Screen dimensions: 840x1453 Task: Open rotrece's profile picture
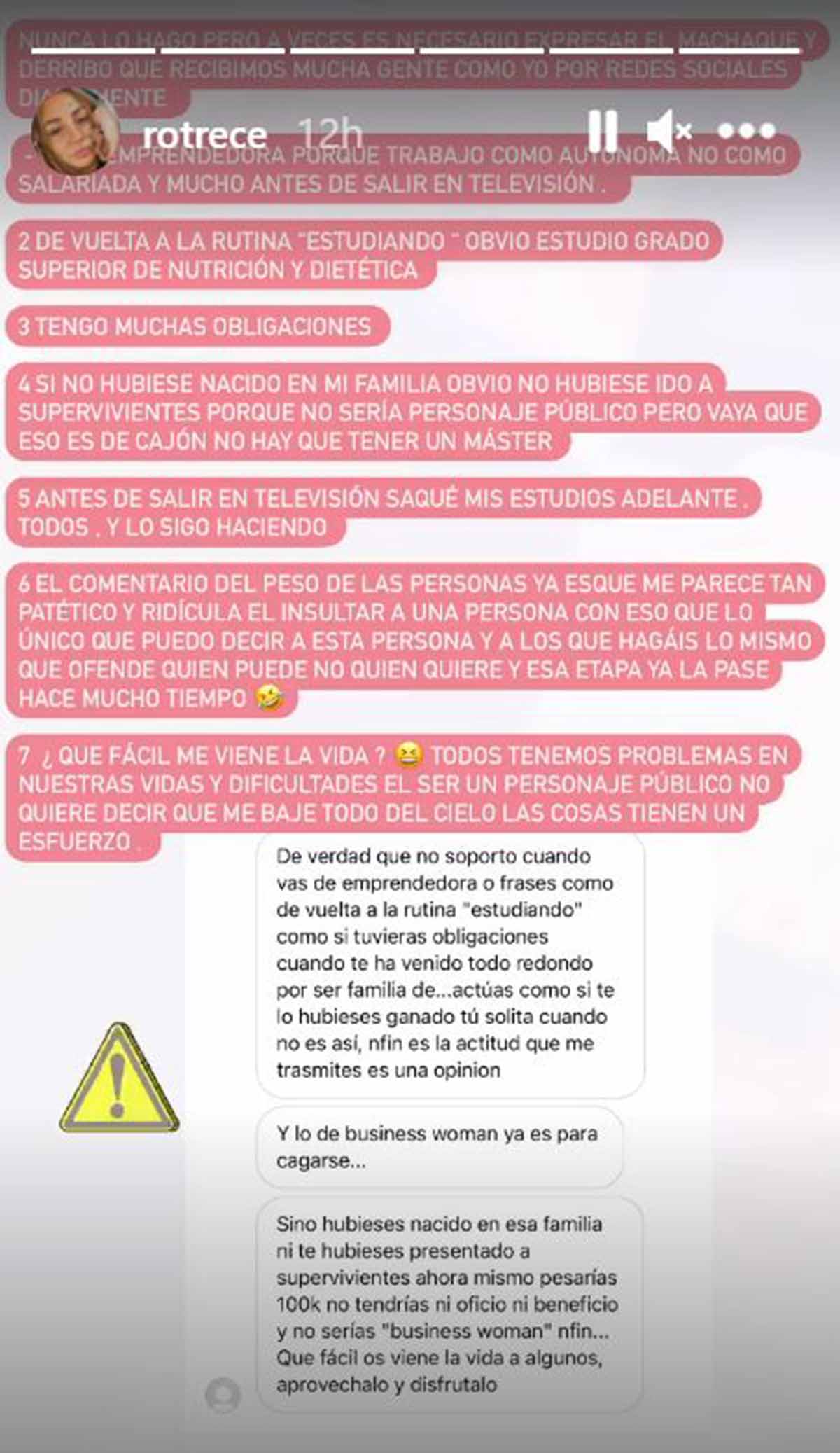(76, 131)
